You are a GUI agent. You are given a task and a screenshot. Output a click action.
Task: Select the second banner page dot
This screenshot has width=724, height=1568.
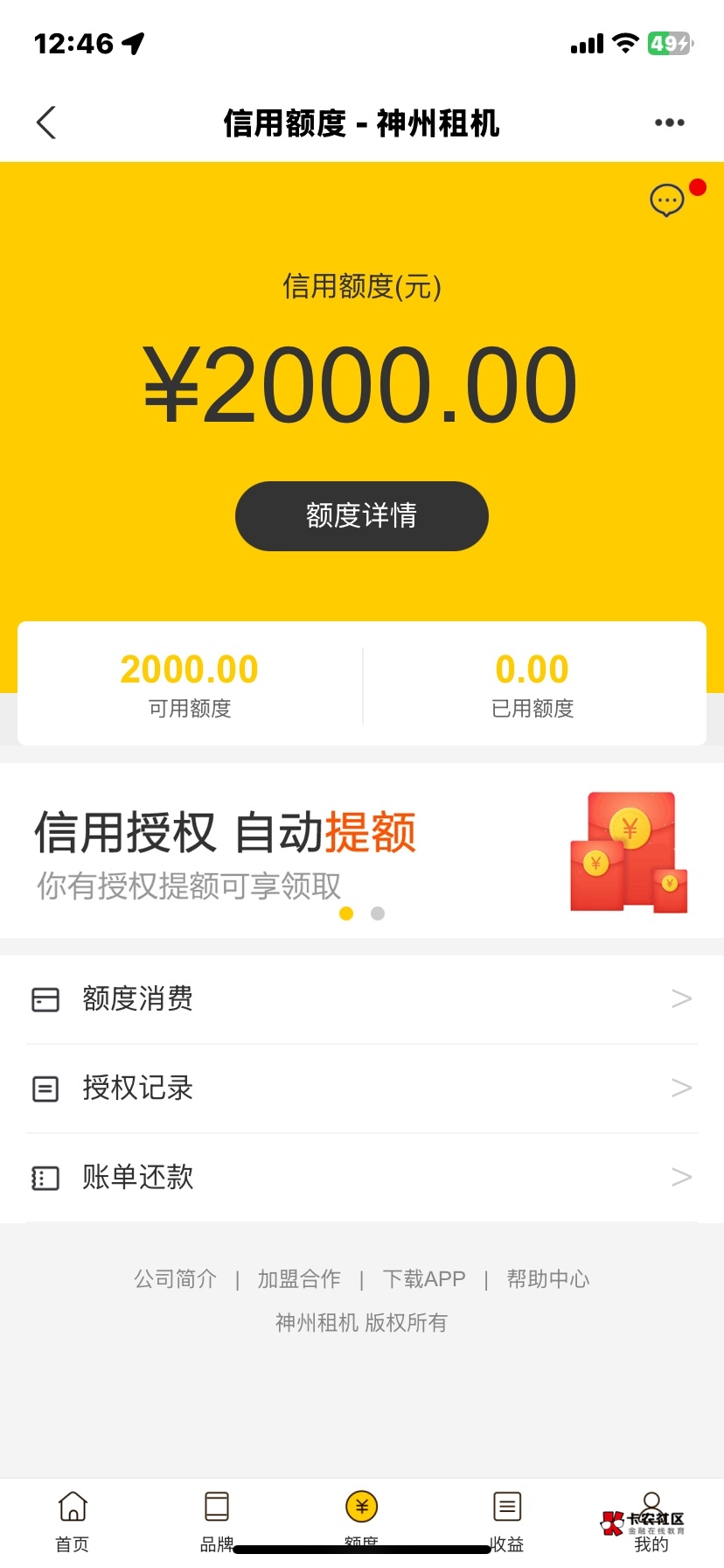pos(378,913)
